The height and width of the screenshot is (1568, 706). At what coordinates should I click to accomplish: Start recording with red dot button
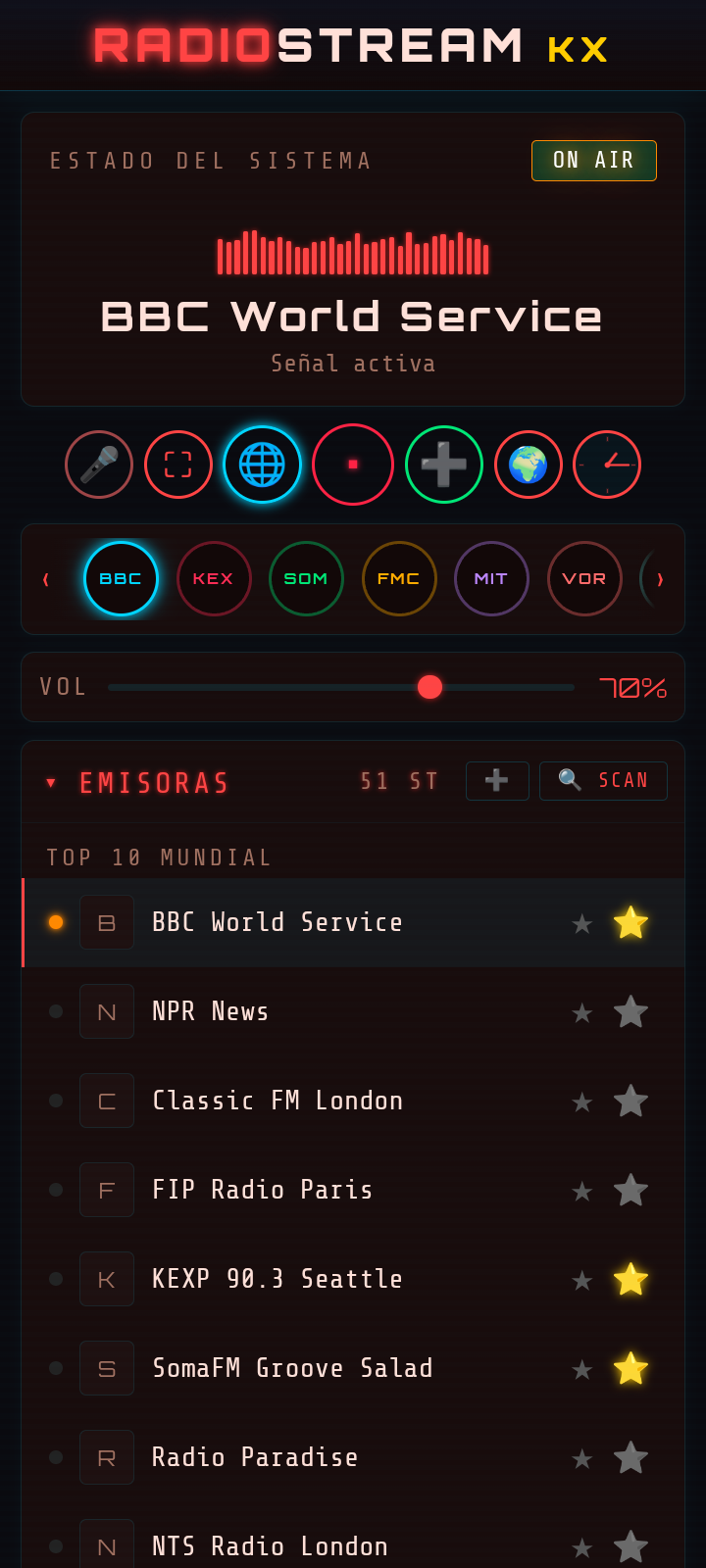coord(353,465)
